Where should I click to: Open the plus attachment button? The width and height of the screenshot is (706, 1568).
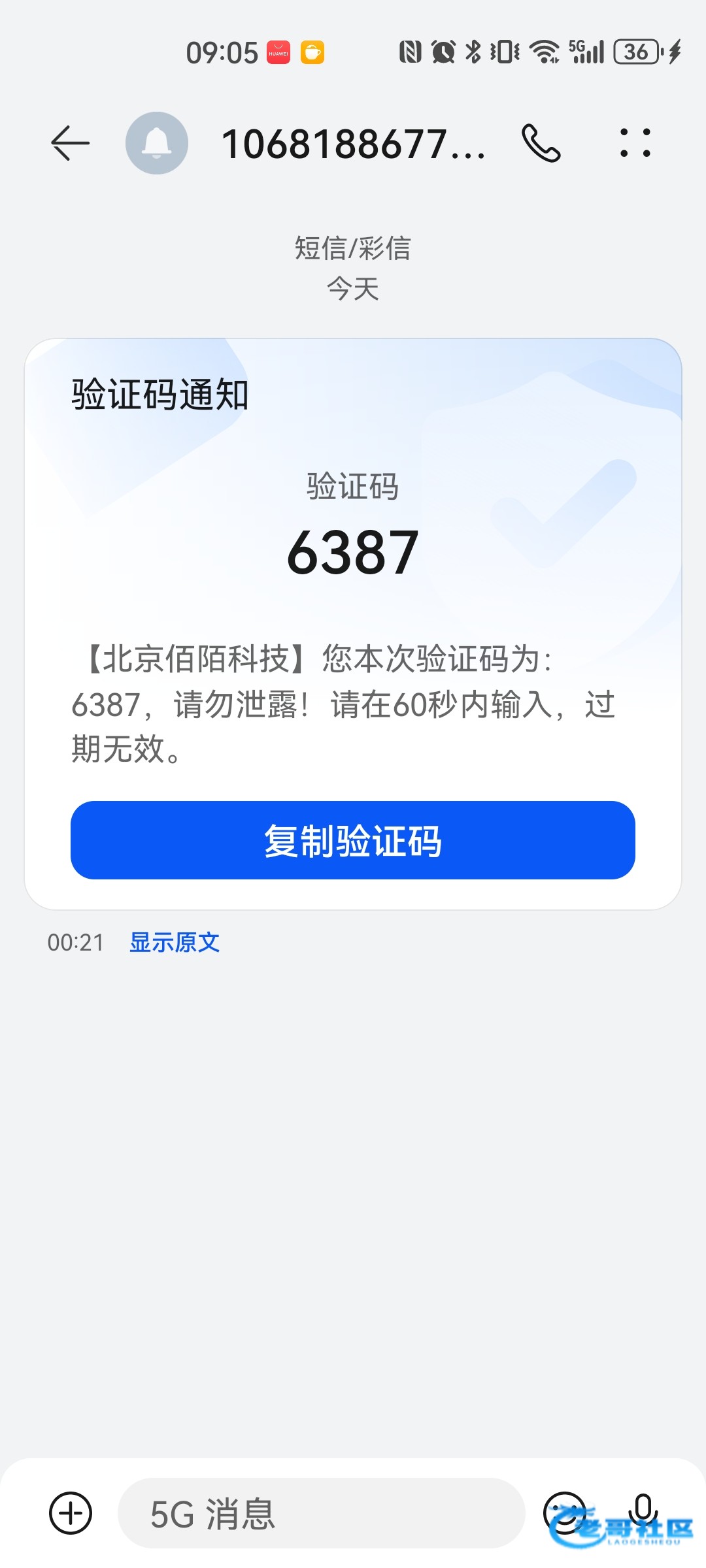(71, 1513)
